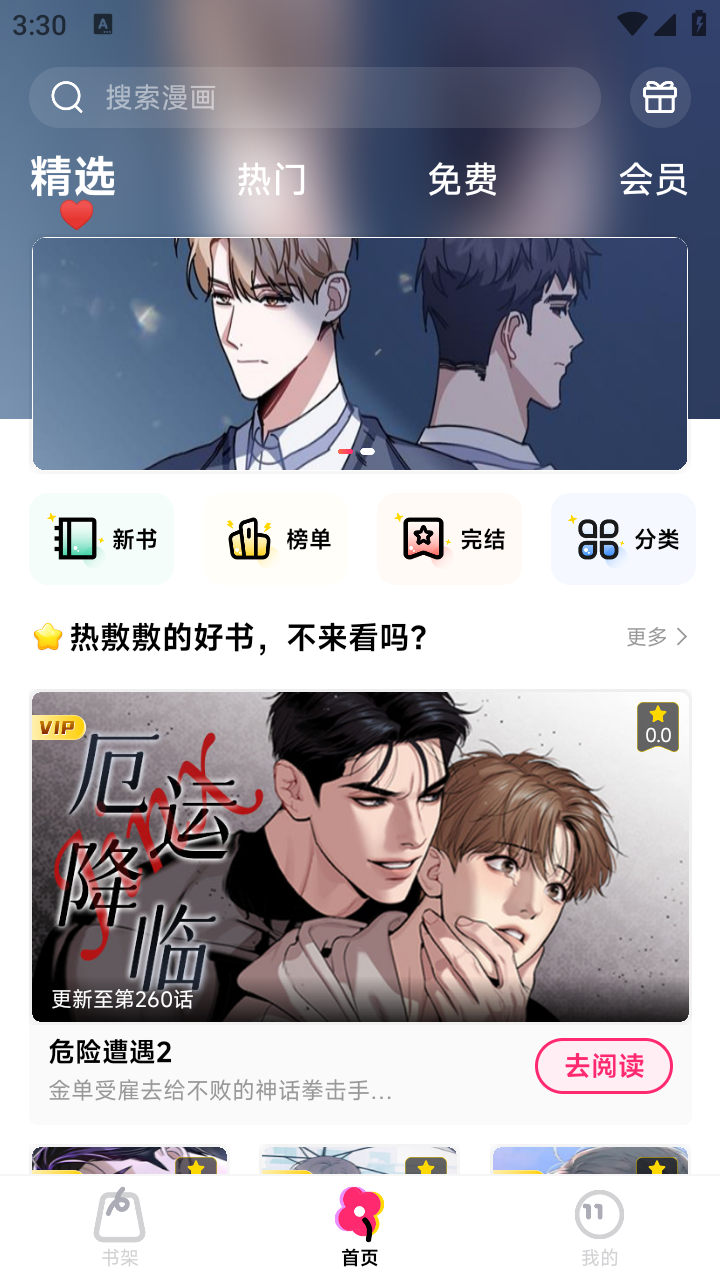Open the 搜索漫画 search box
This screenshot has height=1280, width=720.
pos(315,97)
